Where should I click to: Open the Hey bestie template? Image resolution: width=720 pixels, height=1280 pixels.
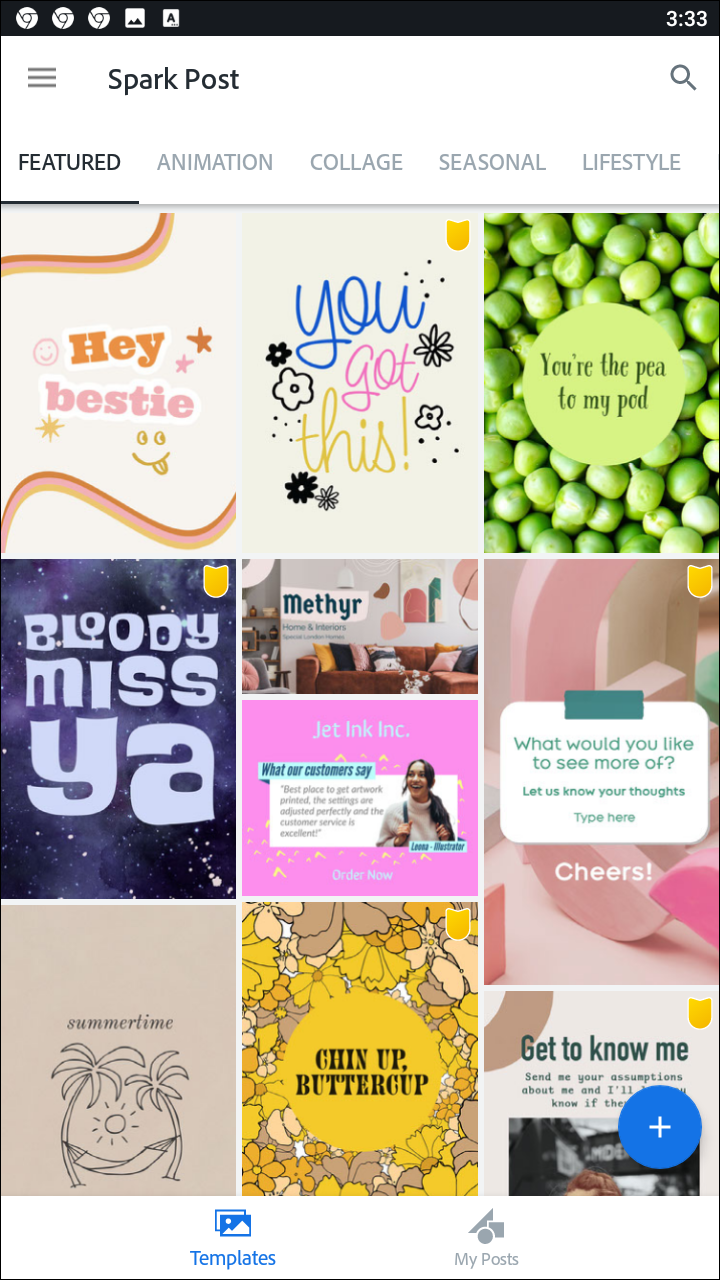click(118, 382)
